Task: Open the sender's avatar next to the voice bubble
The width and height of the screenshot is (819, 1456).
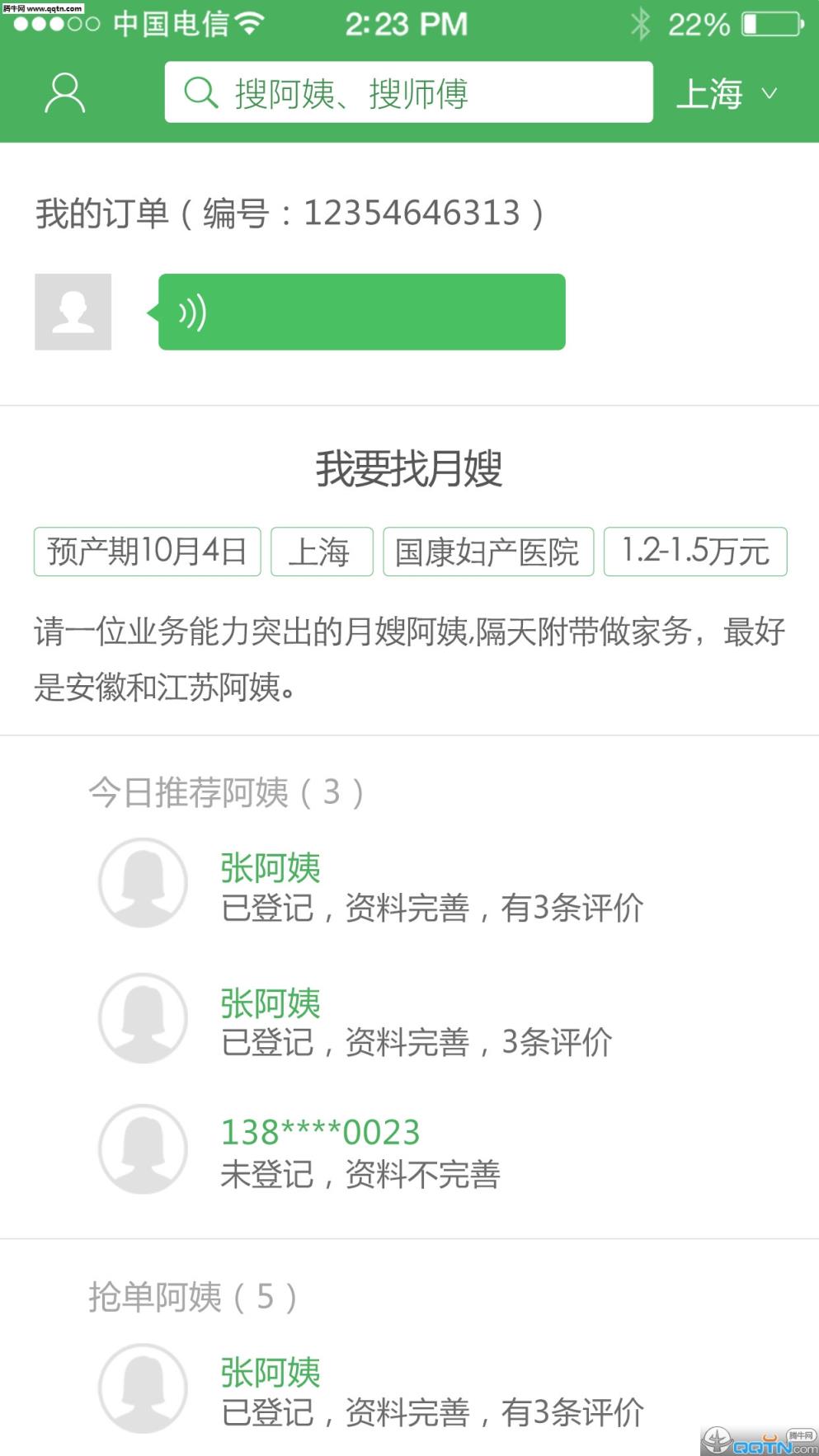Action: (x=73, y=312)
